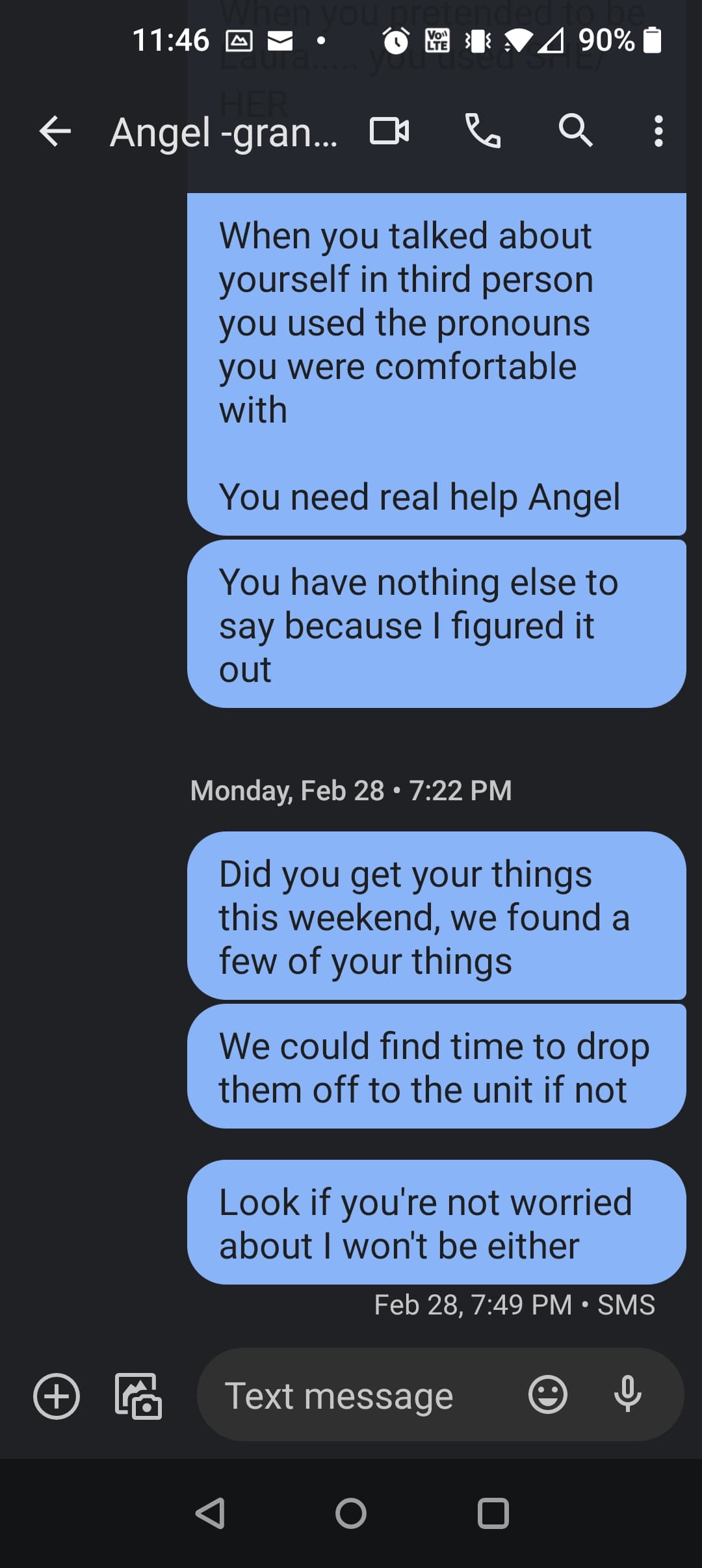The height and width of the screenshot is (1568, 702).
Task: Search within this conversation
Action: (575, 131)
